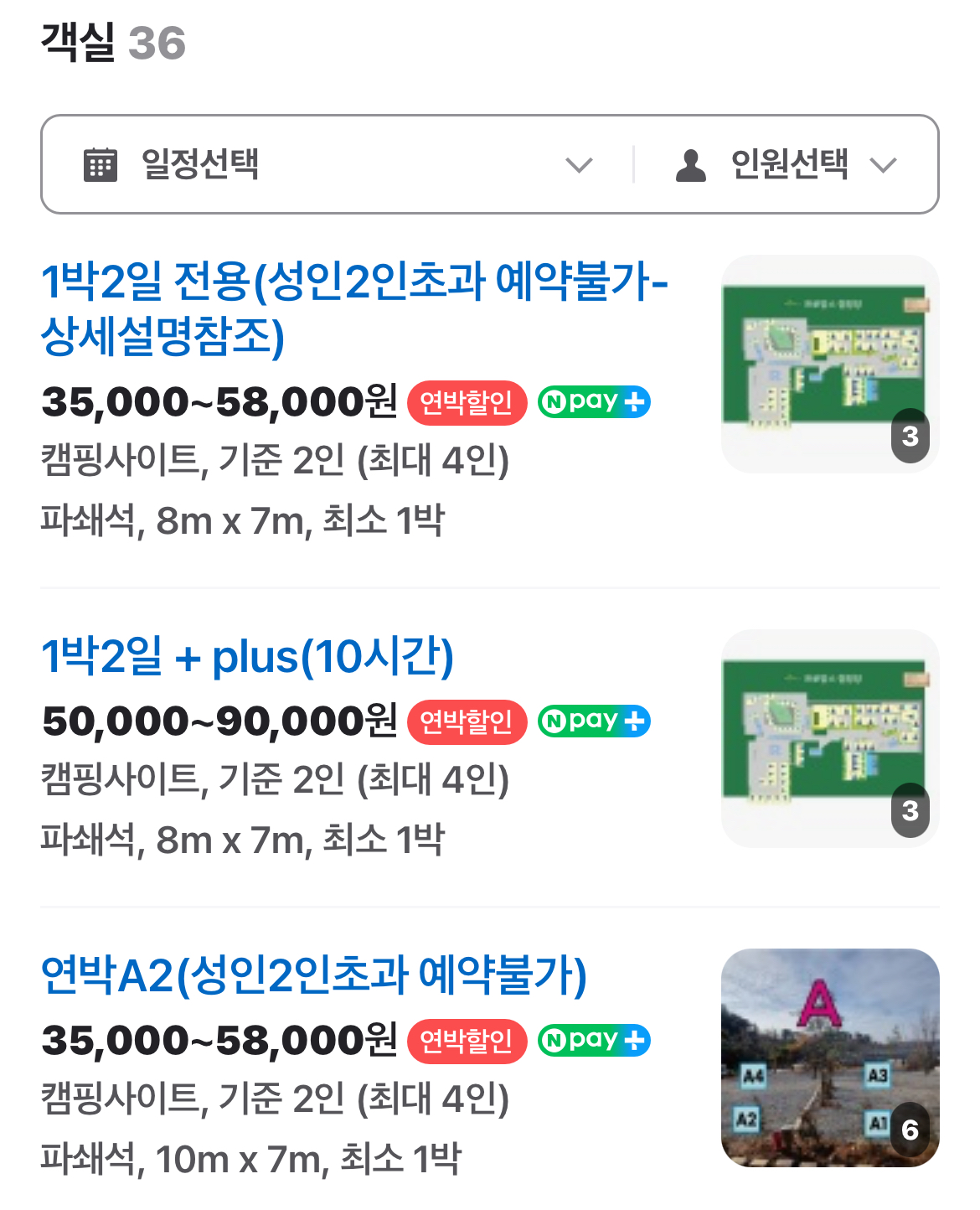
Task: Click the person icon next to 인원선택
Action: (x=690, y=164)
